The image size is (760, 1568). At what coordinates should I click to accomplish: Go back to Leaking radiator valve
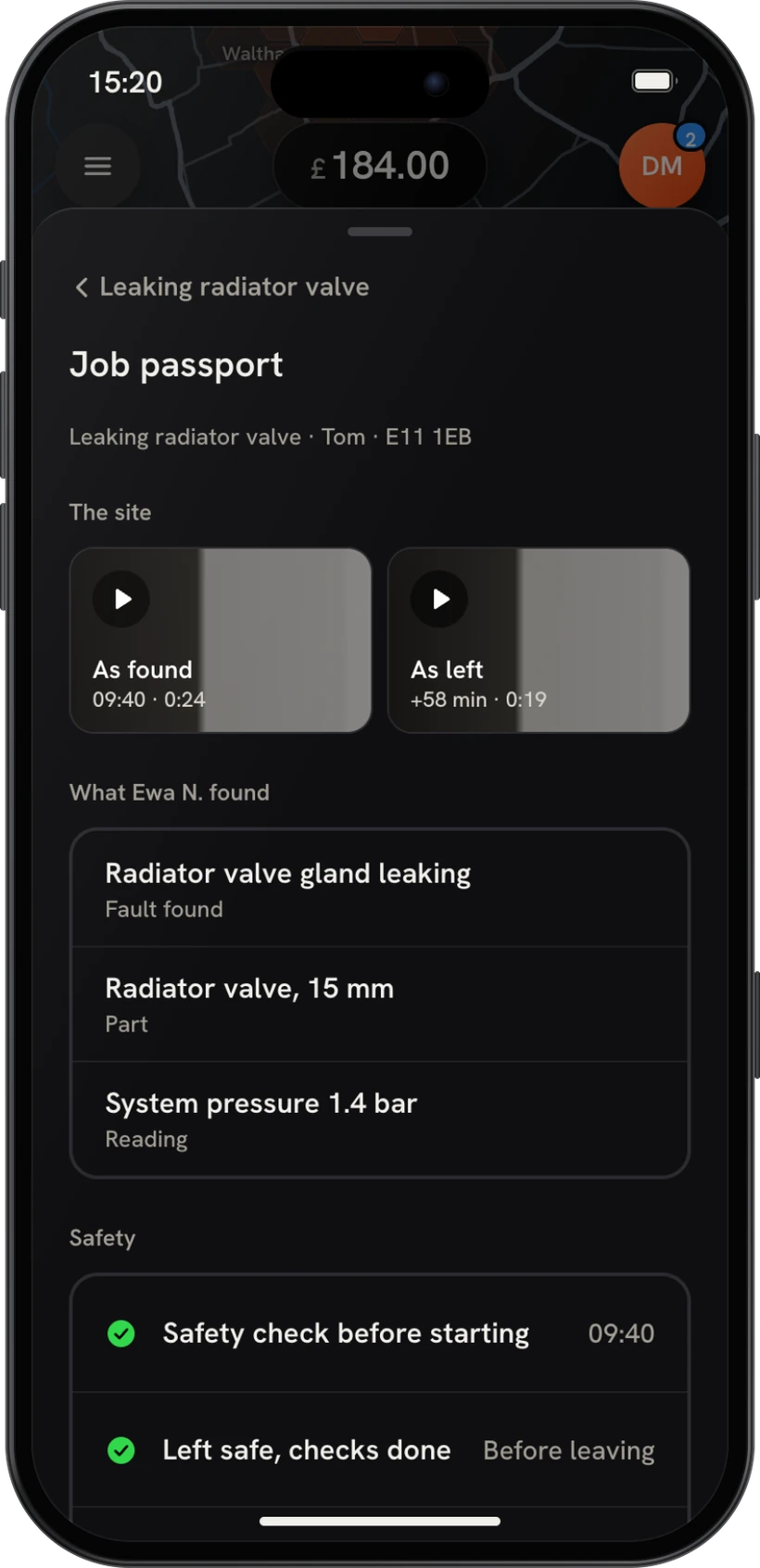222,287
